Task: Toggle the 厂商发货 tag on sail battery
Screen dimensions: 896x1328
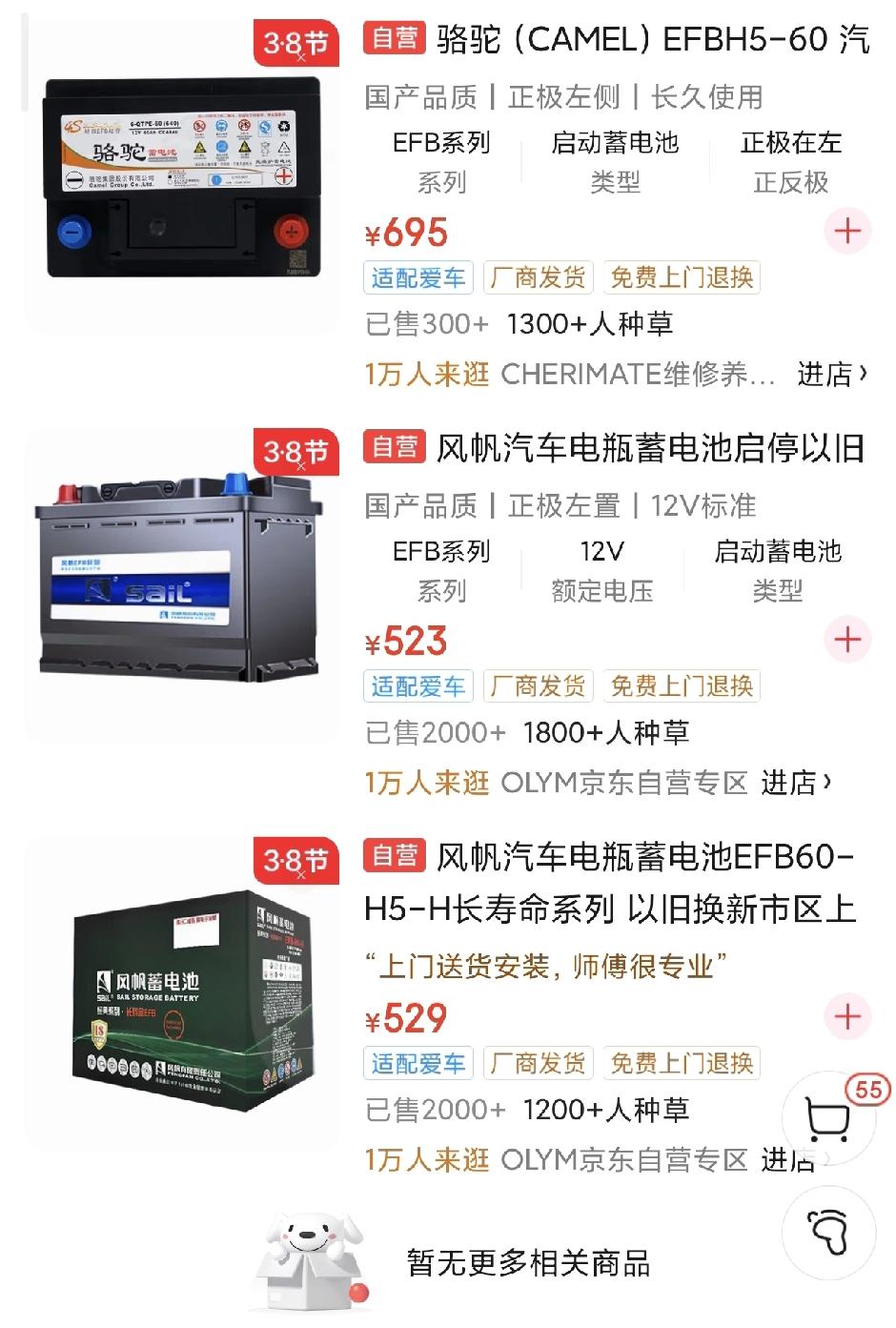Action: tap(540, 684)
